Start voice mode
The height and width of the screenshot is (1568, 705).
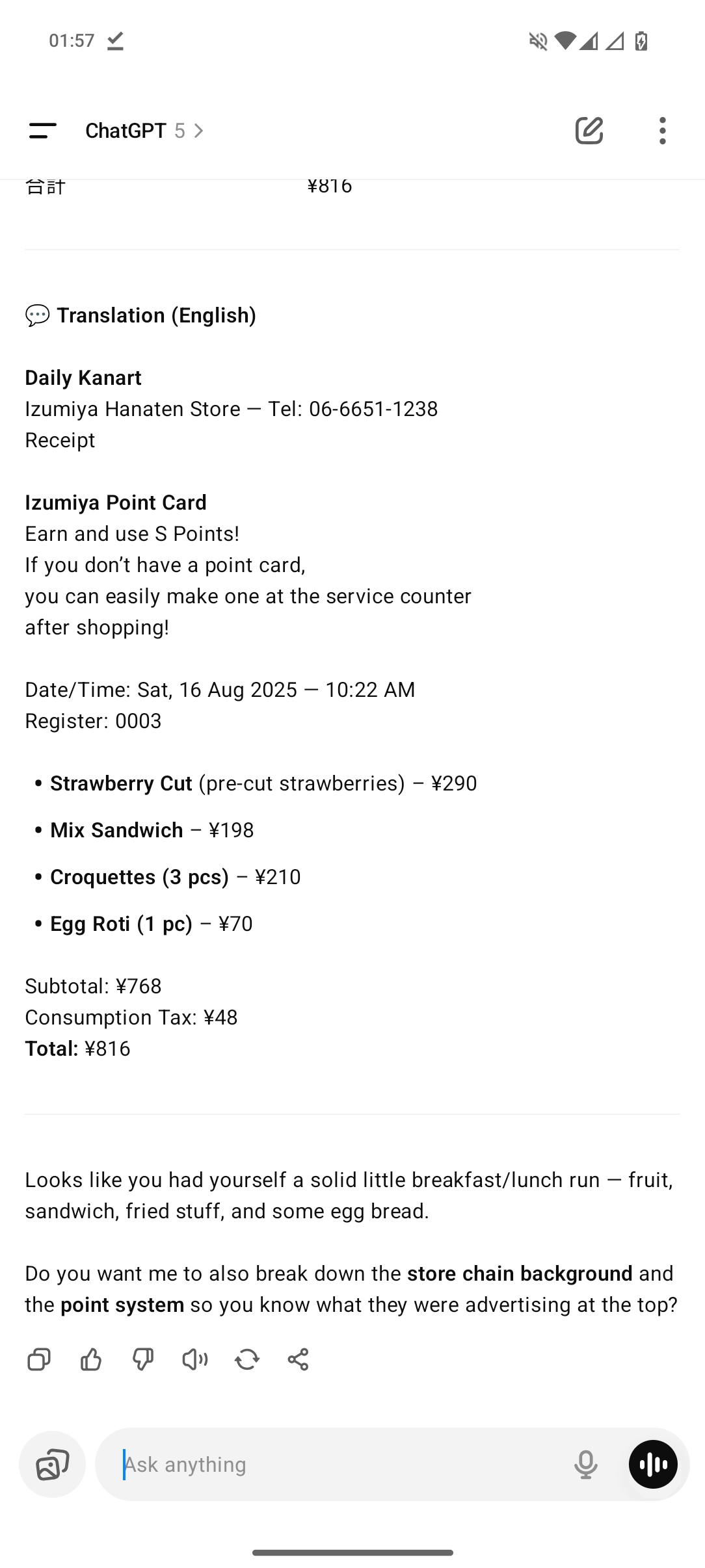point(653,1464)
